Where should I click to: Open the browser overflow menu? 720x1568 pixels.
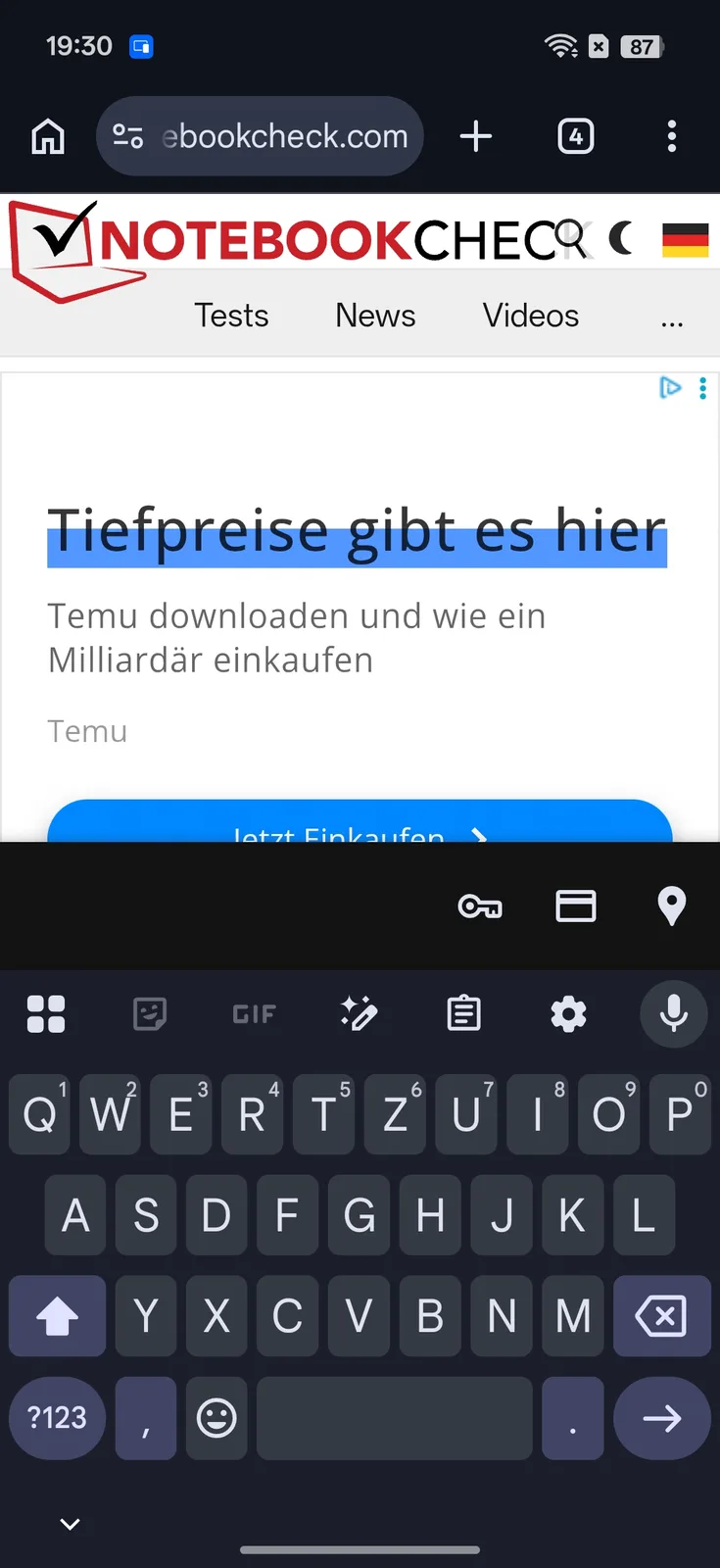(x=672, y=136)
